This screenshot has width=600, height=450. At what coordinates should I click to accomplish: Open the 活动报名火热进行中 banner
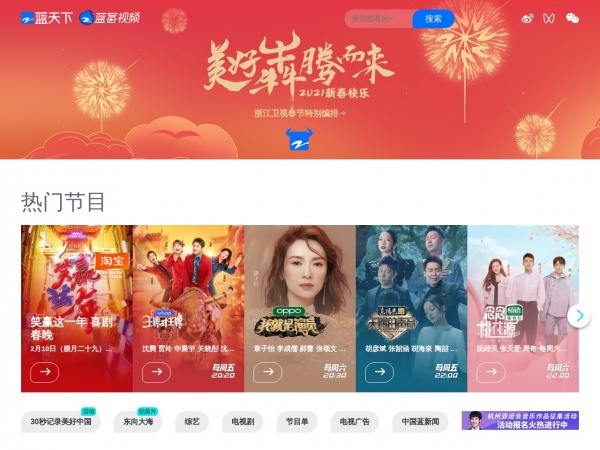tap(520, 420)
